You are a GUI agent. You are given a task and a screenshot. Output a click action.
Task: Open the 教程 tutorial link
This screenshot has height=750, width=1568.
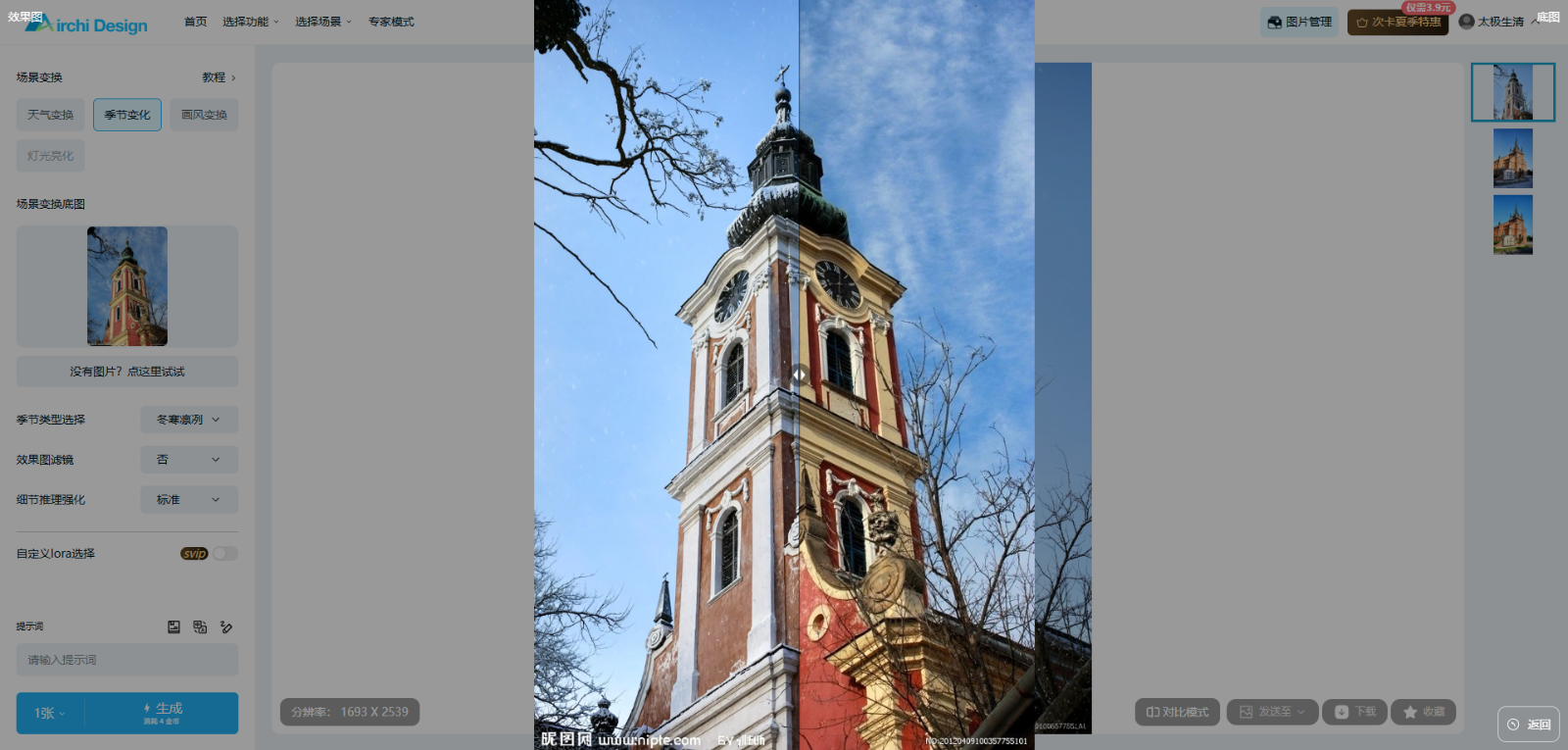click(x=219, y=77)
